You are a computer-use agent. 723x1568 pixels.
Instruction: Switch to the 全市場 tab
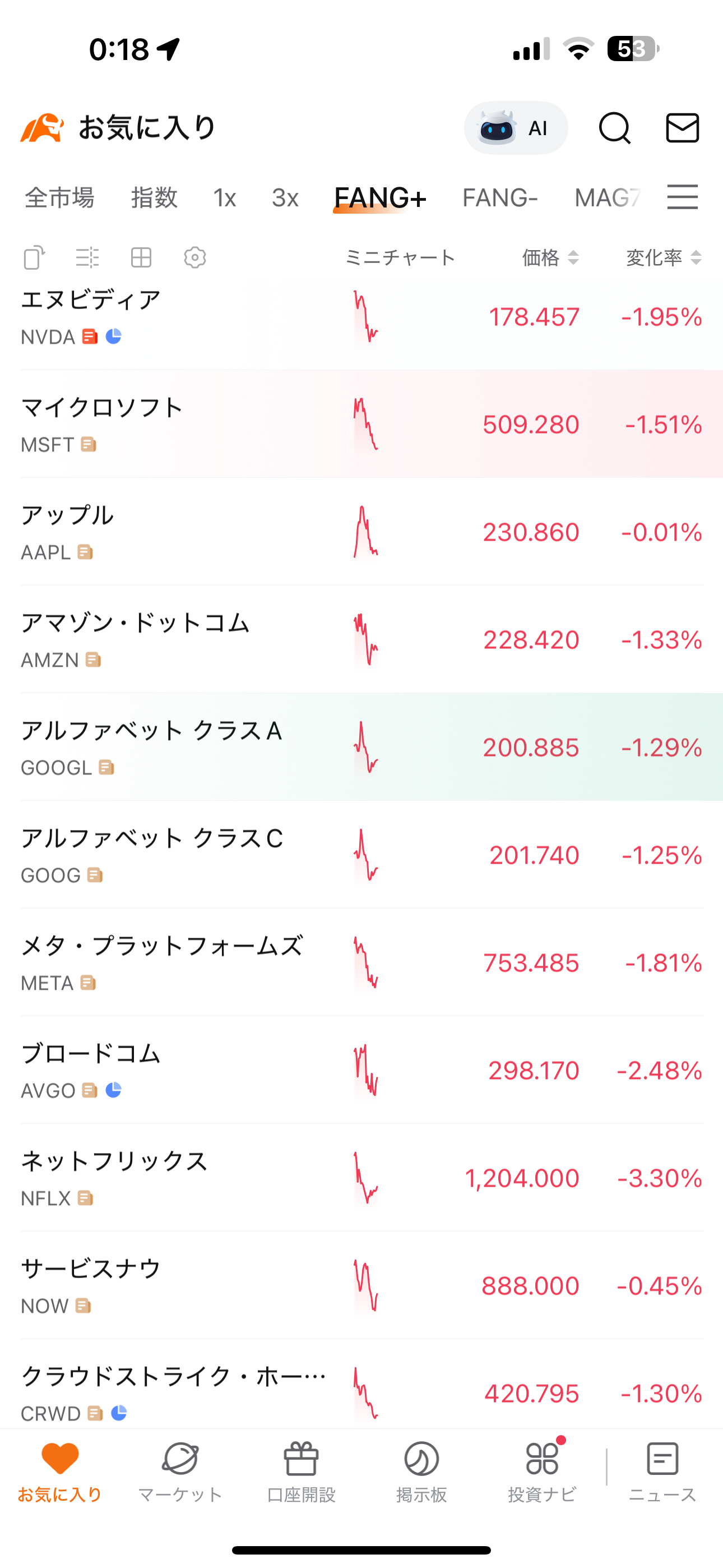click(x=59, y=198)
